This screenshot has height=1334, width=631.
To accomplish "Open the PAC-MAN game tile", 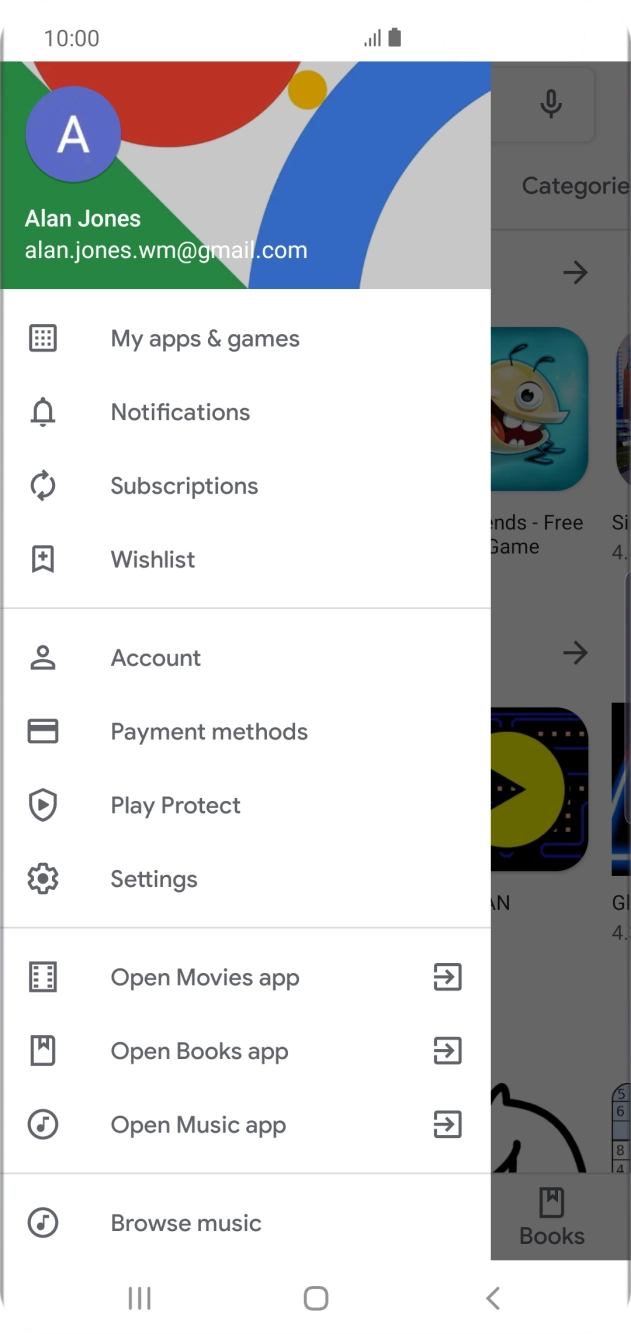I will [x=540, y=790].
